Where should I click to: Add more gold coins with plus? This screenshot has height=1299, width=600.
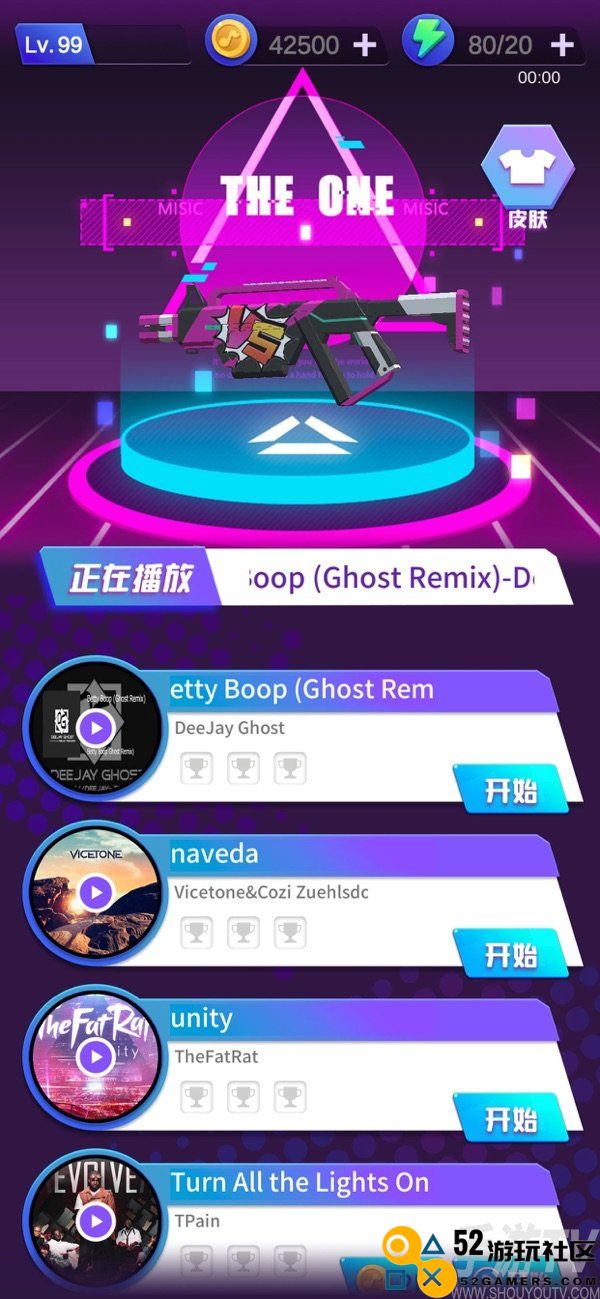pyautogui.click(x=366, y=45)
